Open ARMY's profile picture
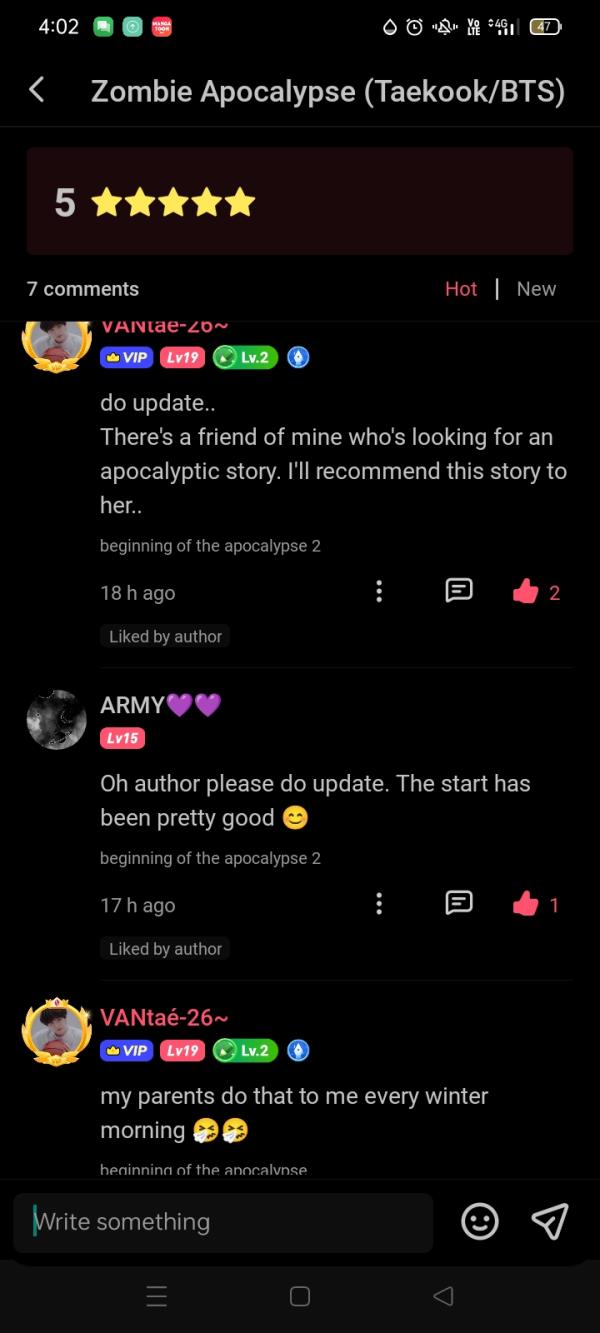 click(57, 720)
